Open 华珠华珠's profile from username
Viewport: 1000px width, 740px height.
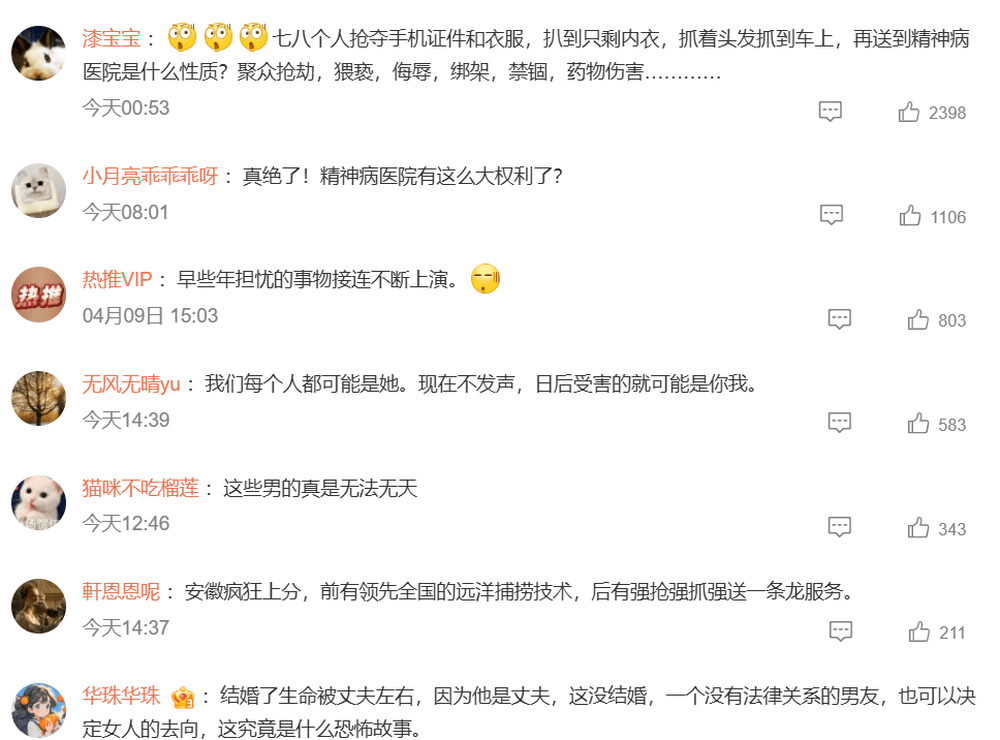[120, 696]
